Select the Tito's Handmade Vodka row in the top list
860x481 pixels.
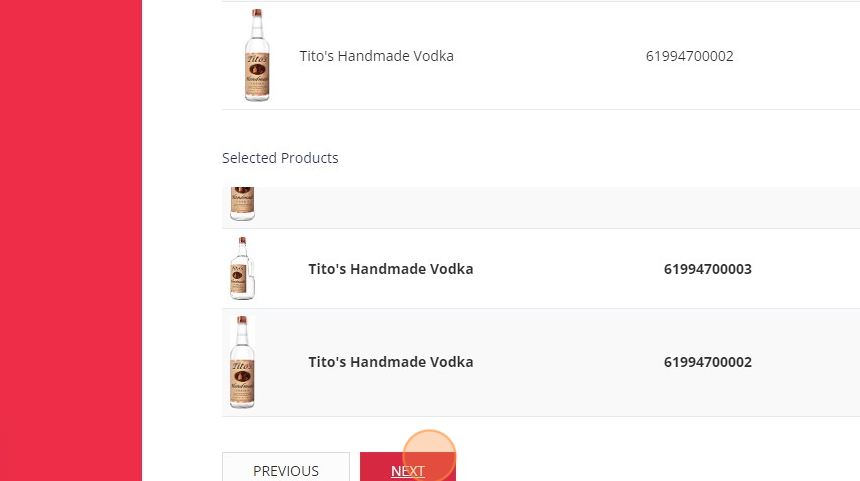tap(376, 56)
